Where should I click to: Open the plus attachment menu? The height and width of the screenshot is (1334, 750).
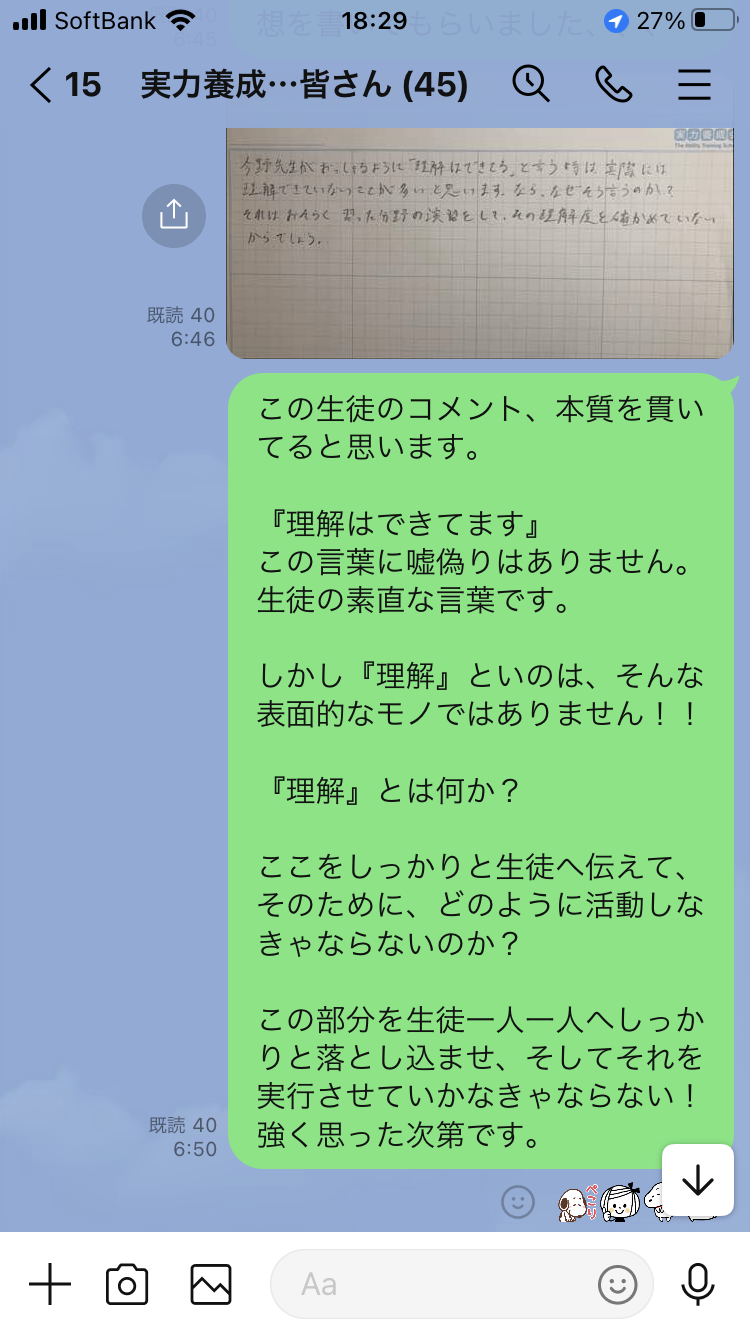(49, 1284)
